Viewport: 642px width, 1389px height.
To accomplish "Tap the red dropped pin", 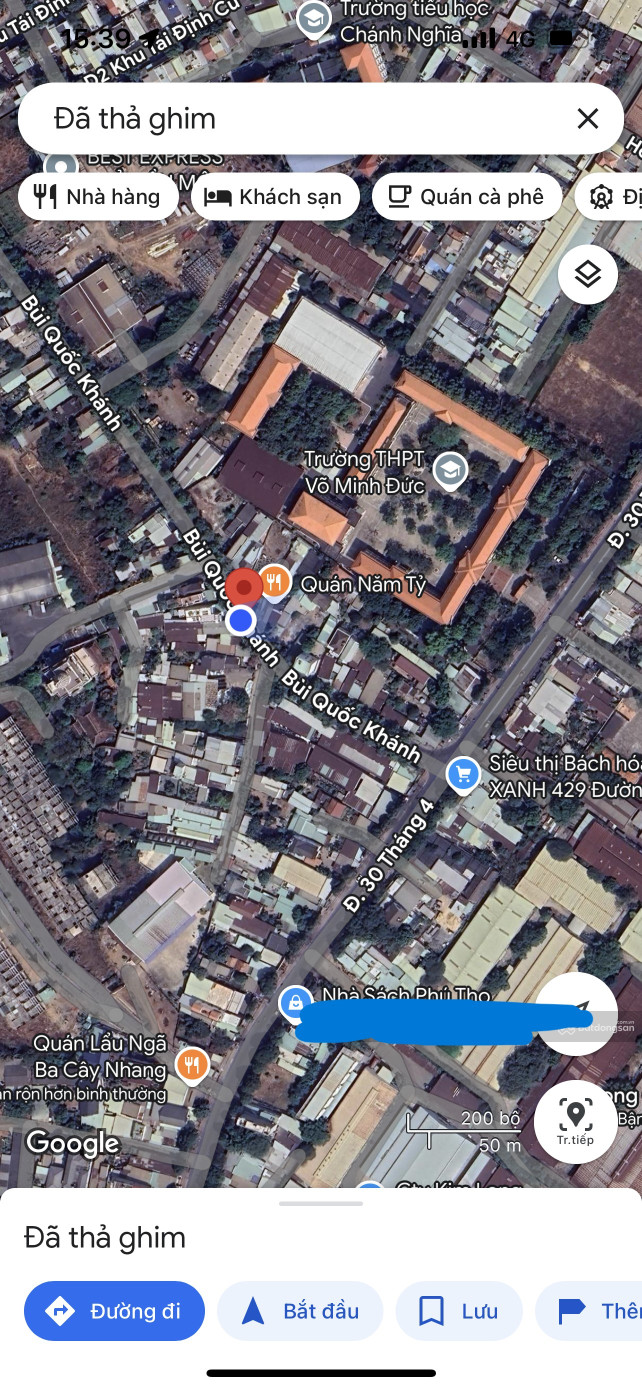I will click(x=244, y=586).
